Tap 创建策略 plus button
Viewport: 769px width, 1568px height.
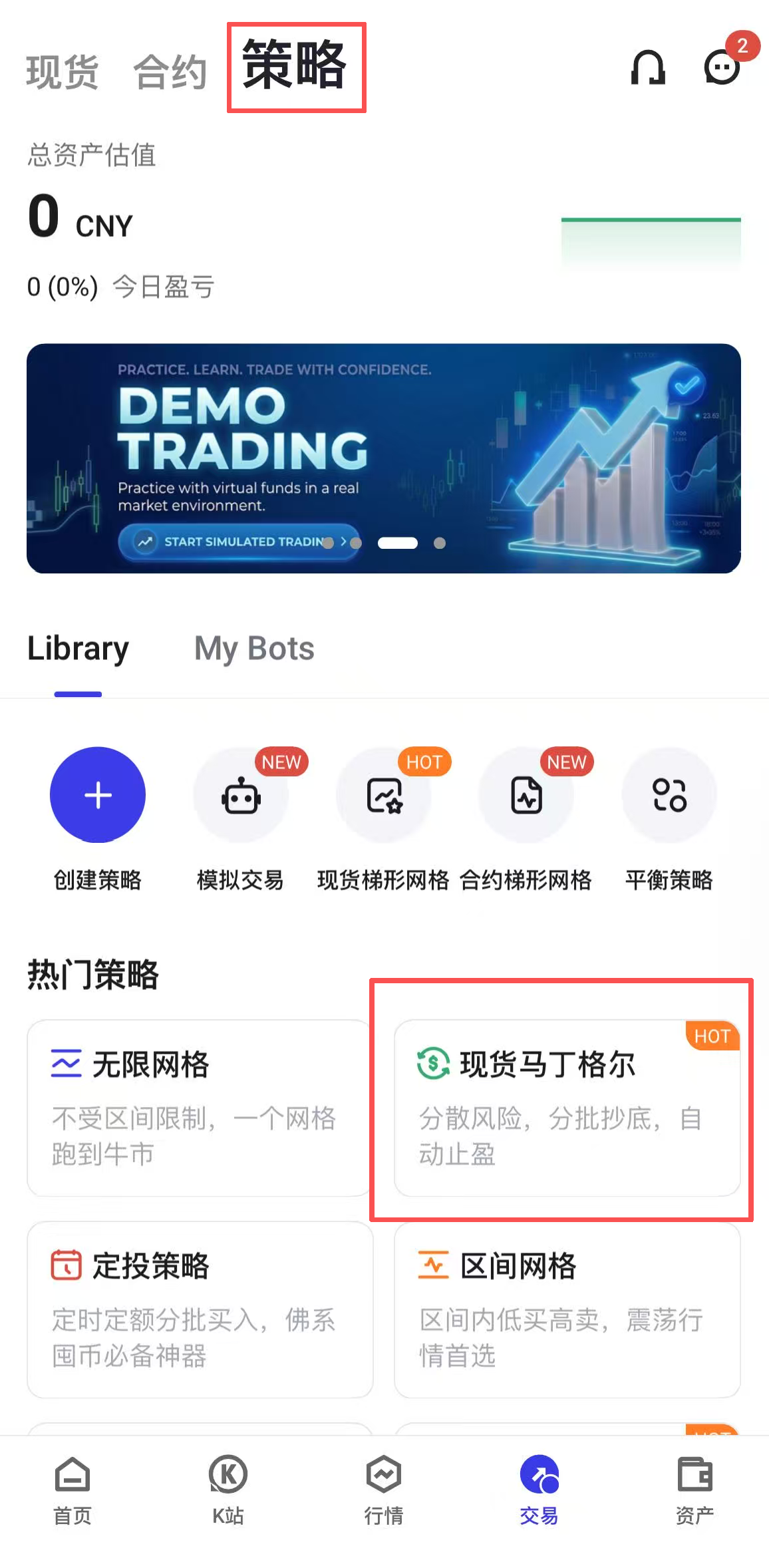[98, 795]
